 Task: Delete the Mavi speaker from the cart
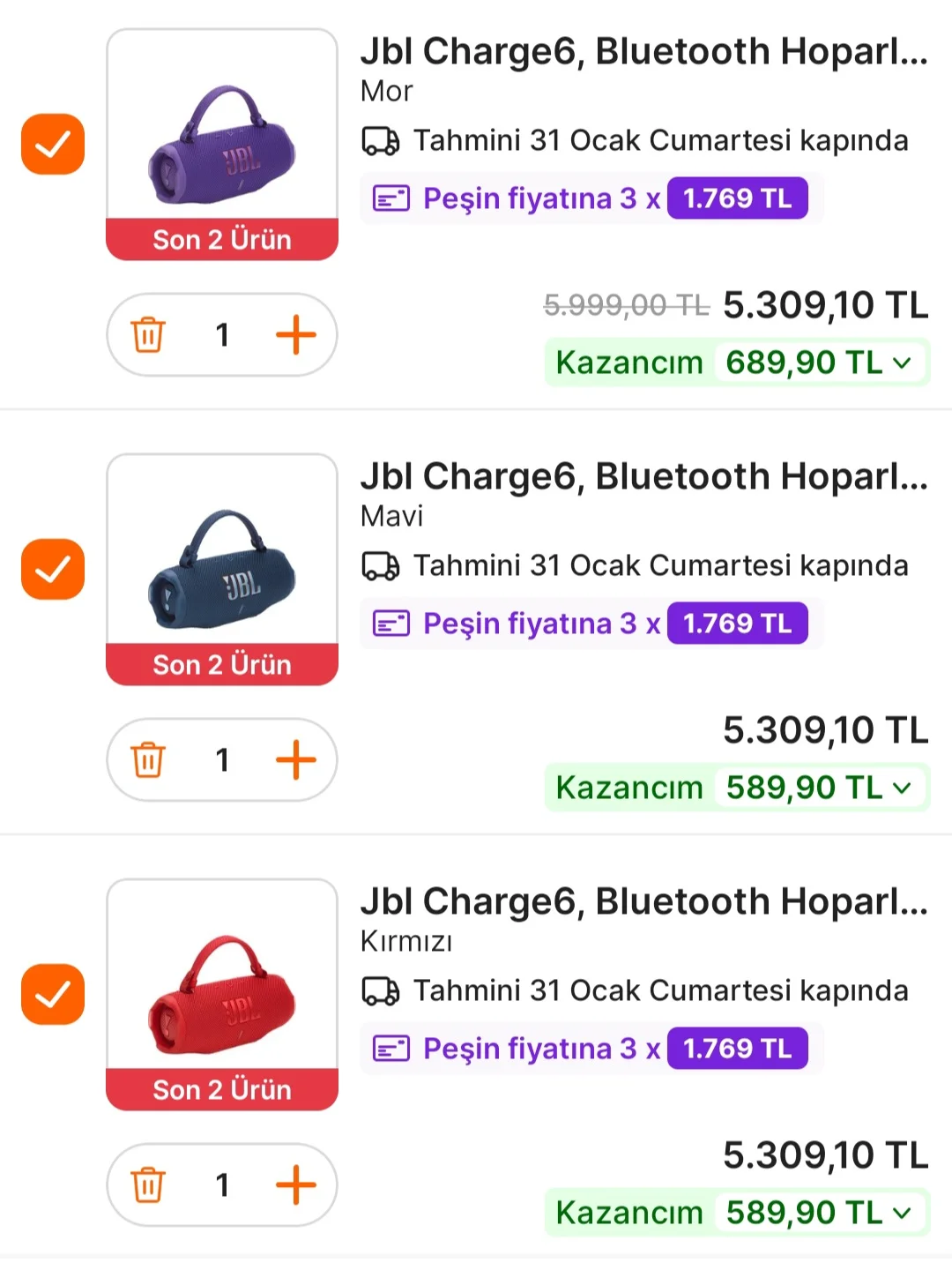point(148,760)
